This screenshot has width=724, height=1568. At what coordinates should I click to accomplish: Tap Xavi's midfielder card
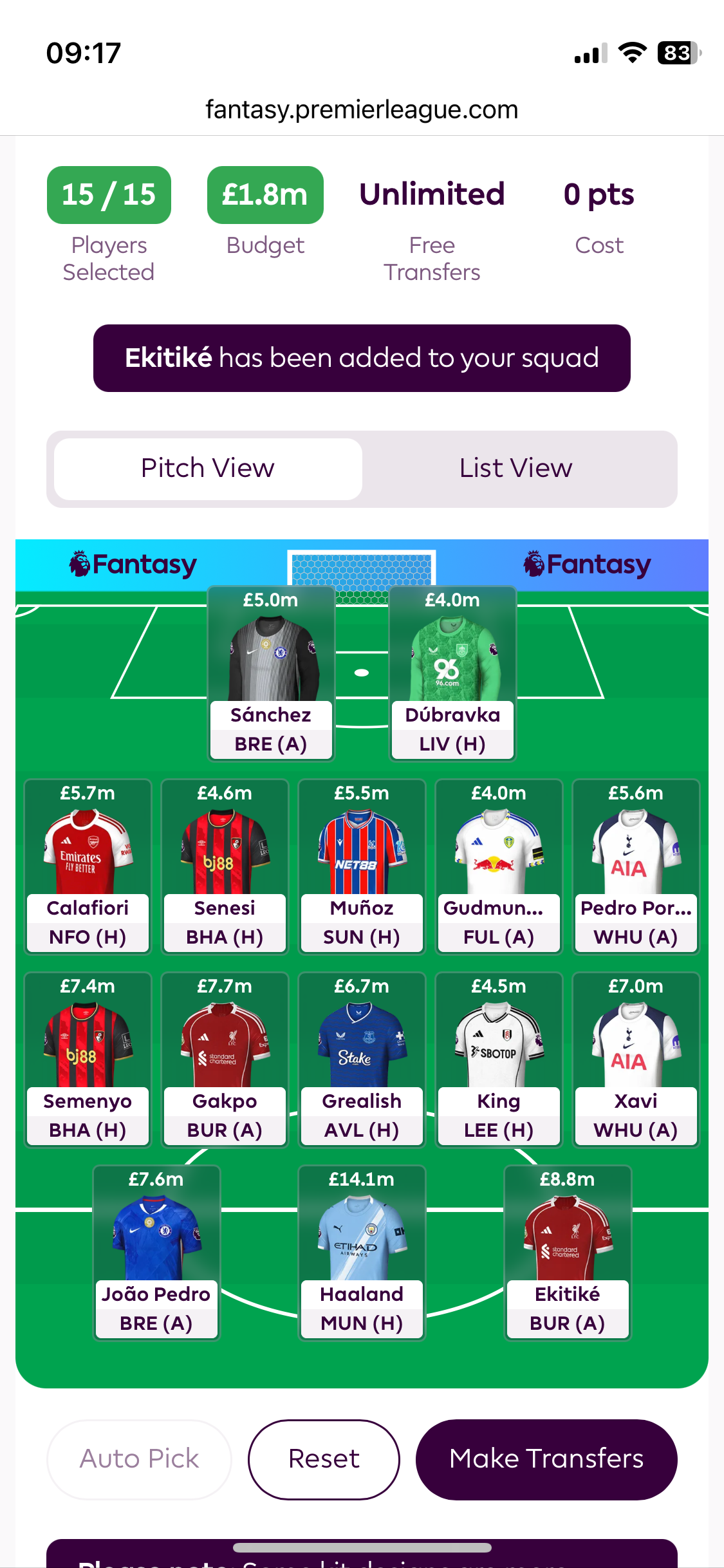pyautogui.click(x=636, y=1059)
